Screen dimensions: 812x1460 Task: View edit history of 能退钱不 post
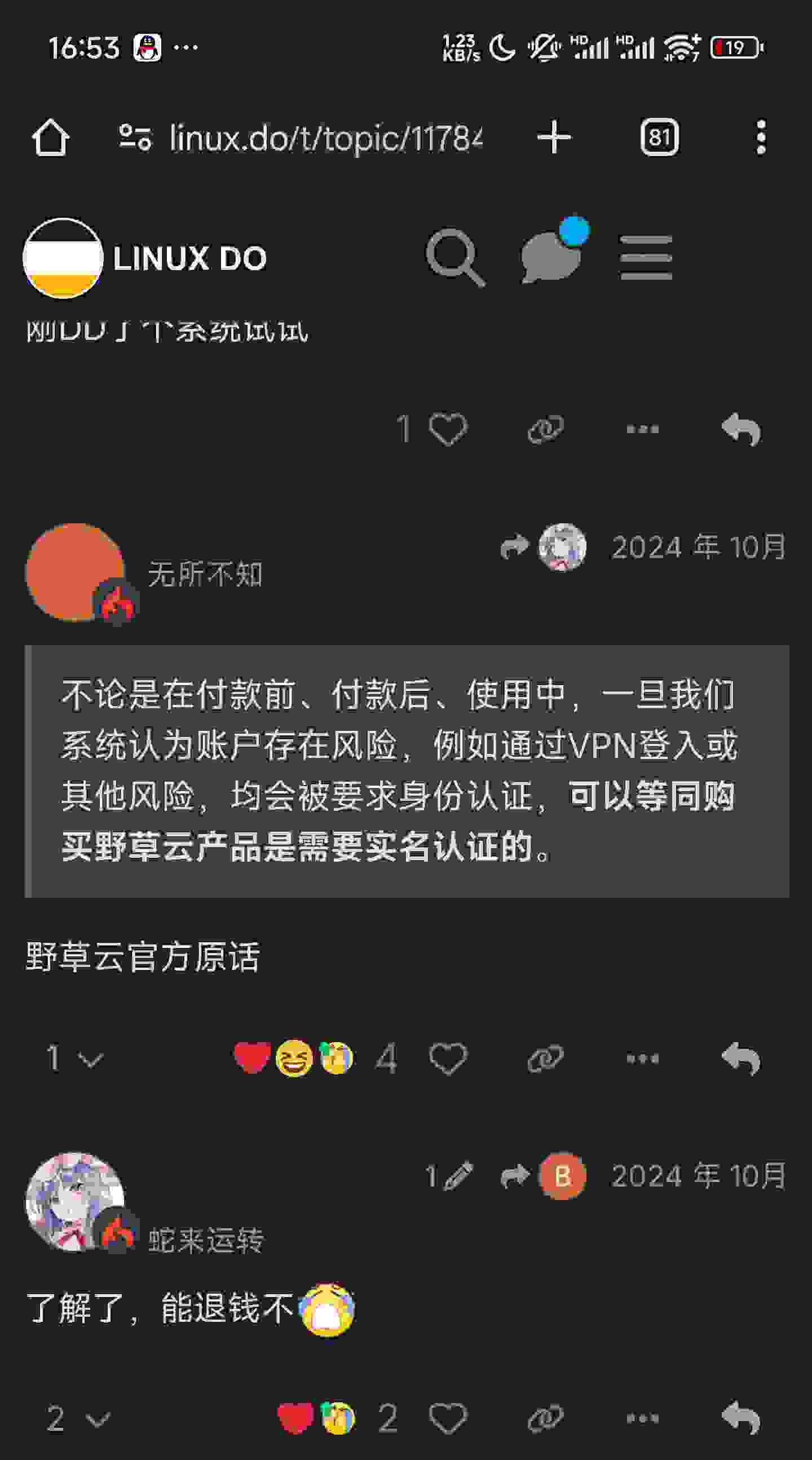[449, 1176]
